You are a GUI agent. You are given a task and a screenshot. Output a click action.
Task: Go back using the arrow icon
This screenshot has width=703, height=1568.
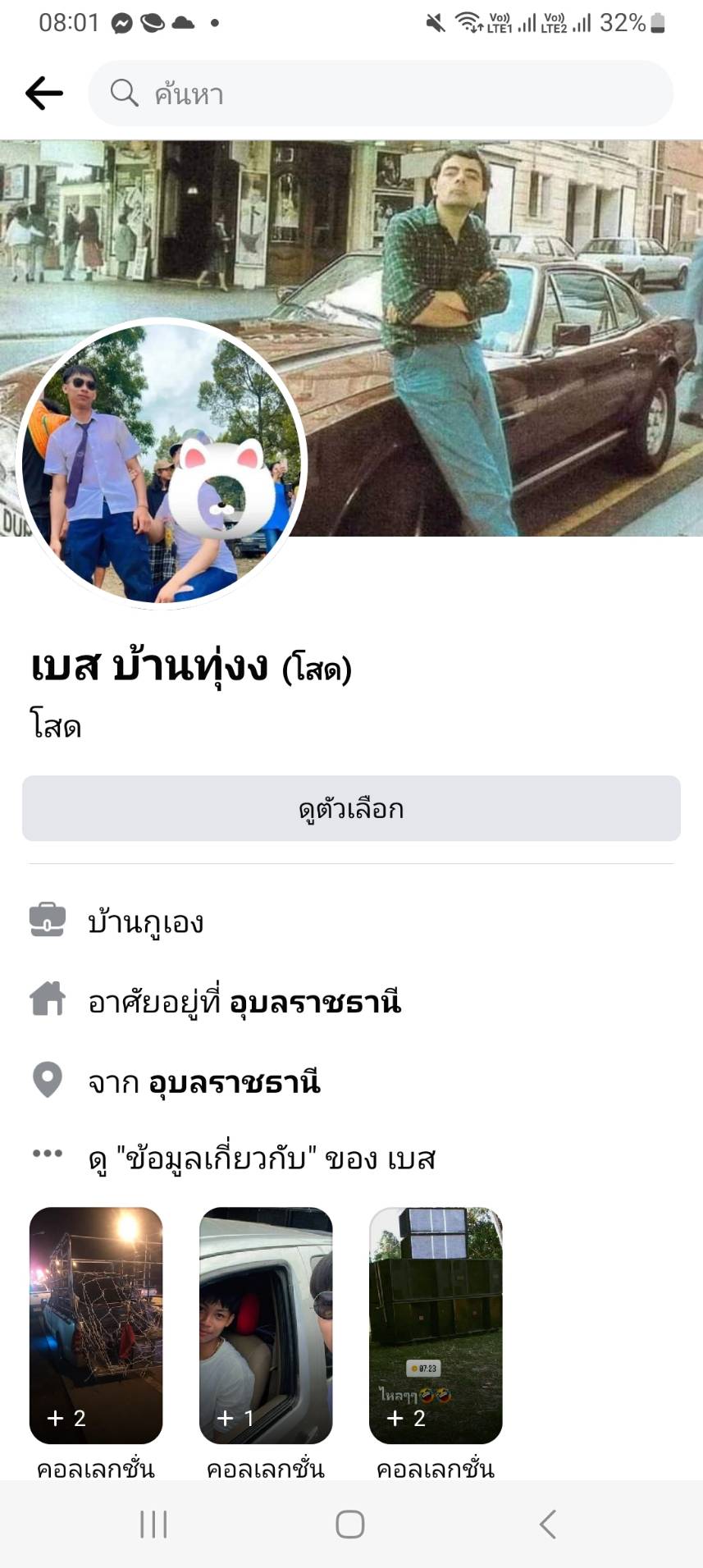coord(44,94)
